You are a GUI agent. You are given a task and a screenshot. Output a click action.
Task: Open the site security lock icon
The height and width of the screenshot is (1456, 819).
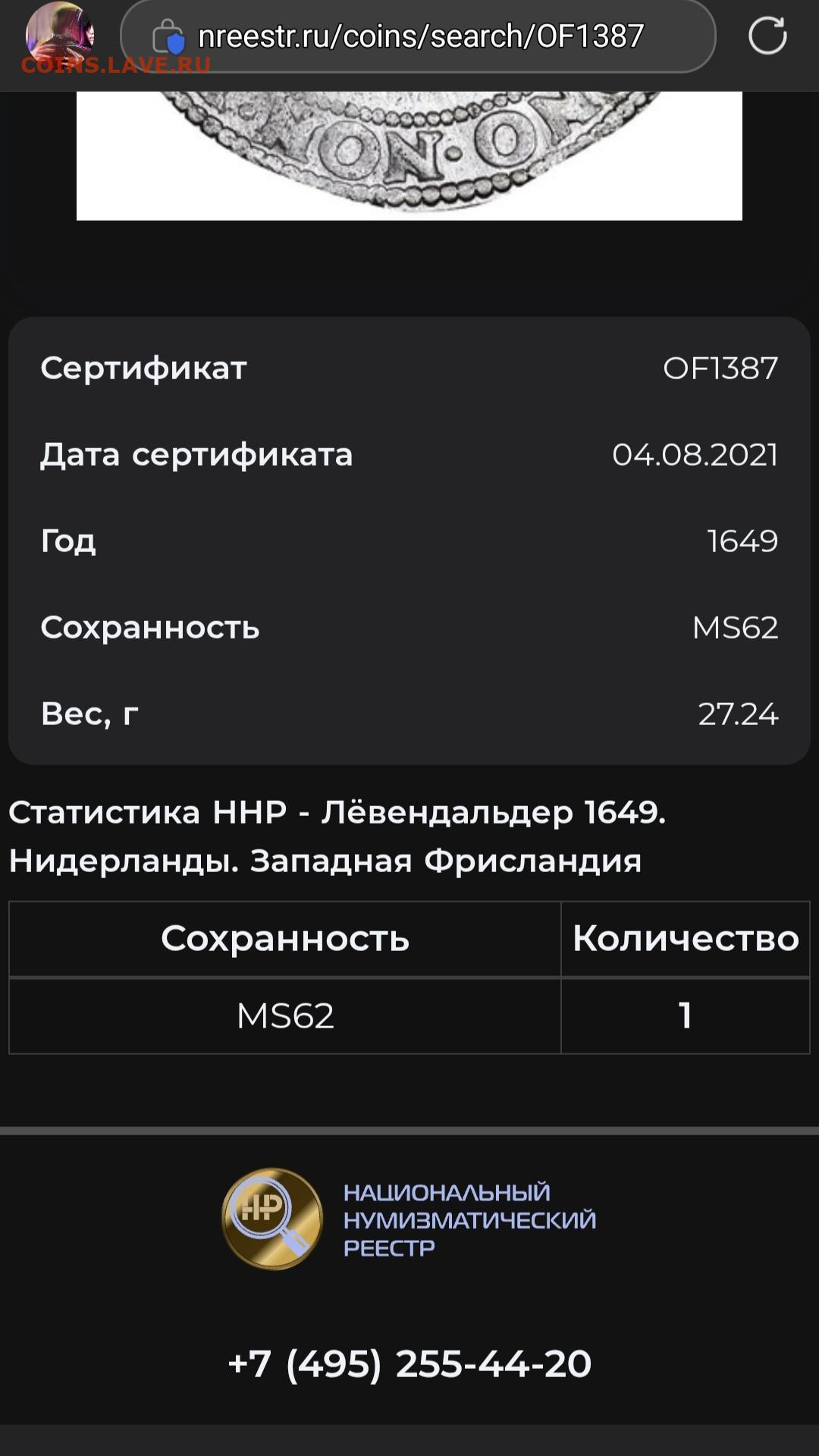(x=168, y=37)
